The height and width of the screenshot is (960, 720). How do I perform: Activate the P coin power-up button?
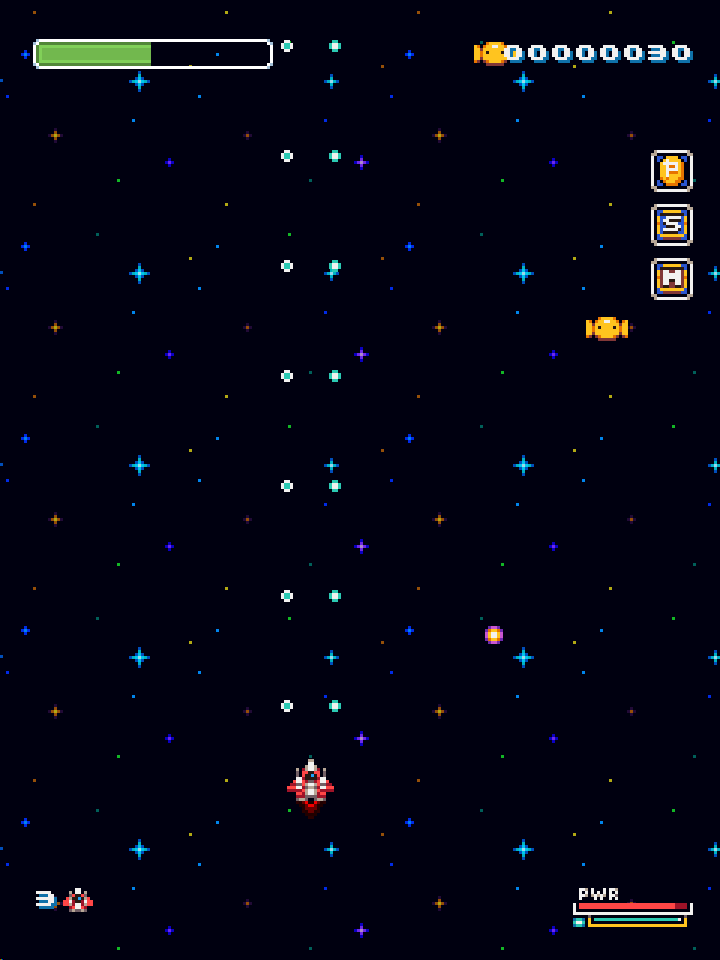pyautogui.click(x=672, y=171)
